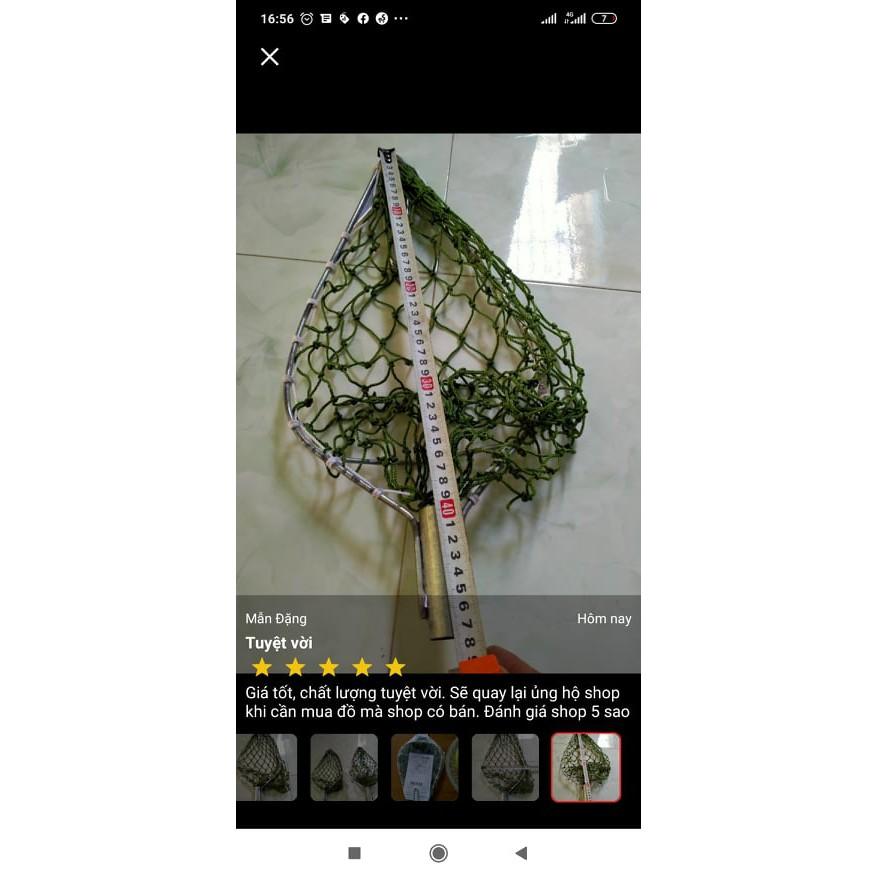Go to the home screen via circle button

coord(438,853)
